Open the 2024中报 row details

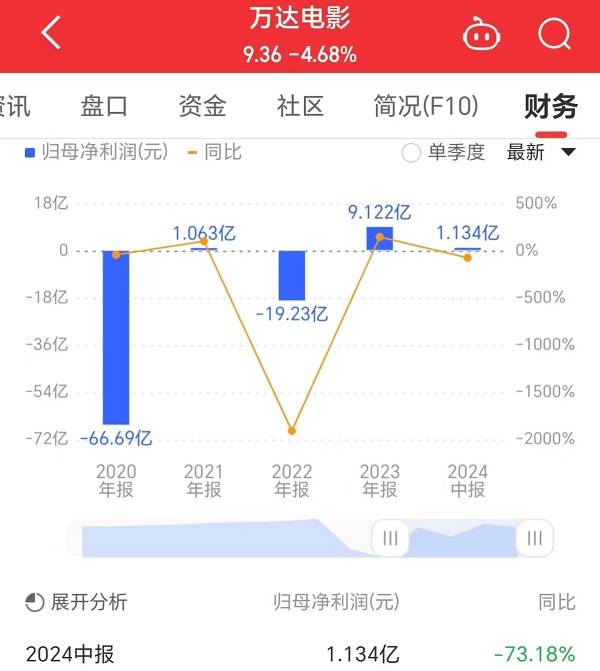300,655
